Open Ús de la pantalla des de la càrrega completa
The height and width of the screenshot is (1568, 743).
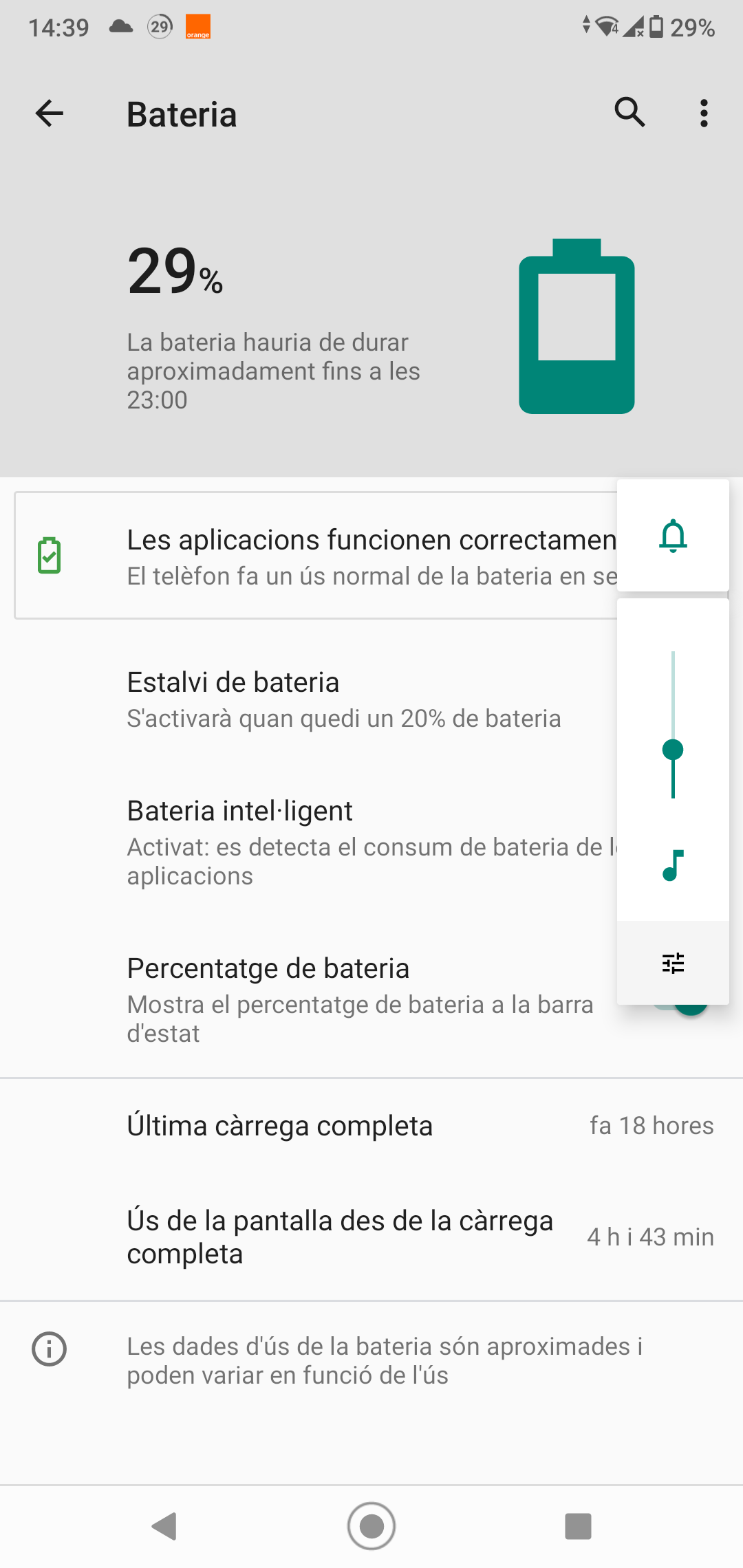click(x=371, y=1237)
